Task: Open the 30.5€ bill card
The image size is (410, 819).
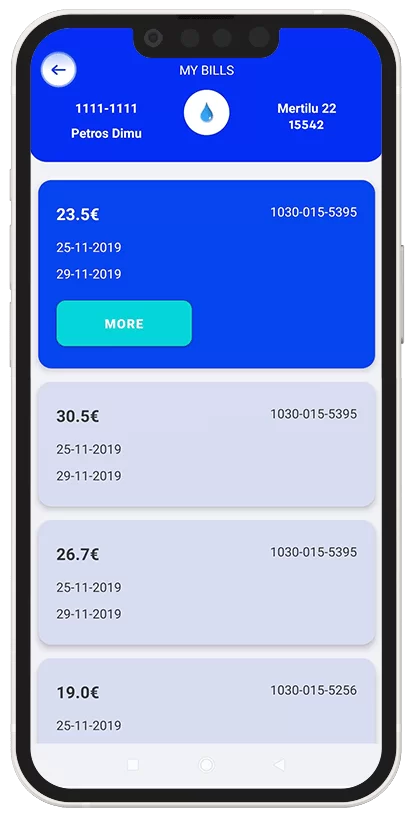Action: pyautogui.click(x=207, y=444)
